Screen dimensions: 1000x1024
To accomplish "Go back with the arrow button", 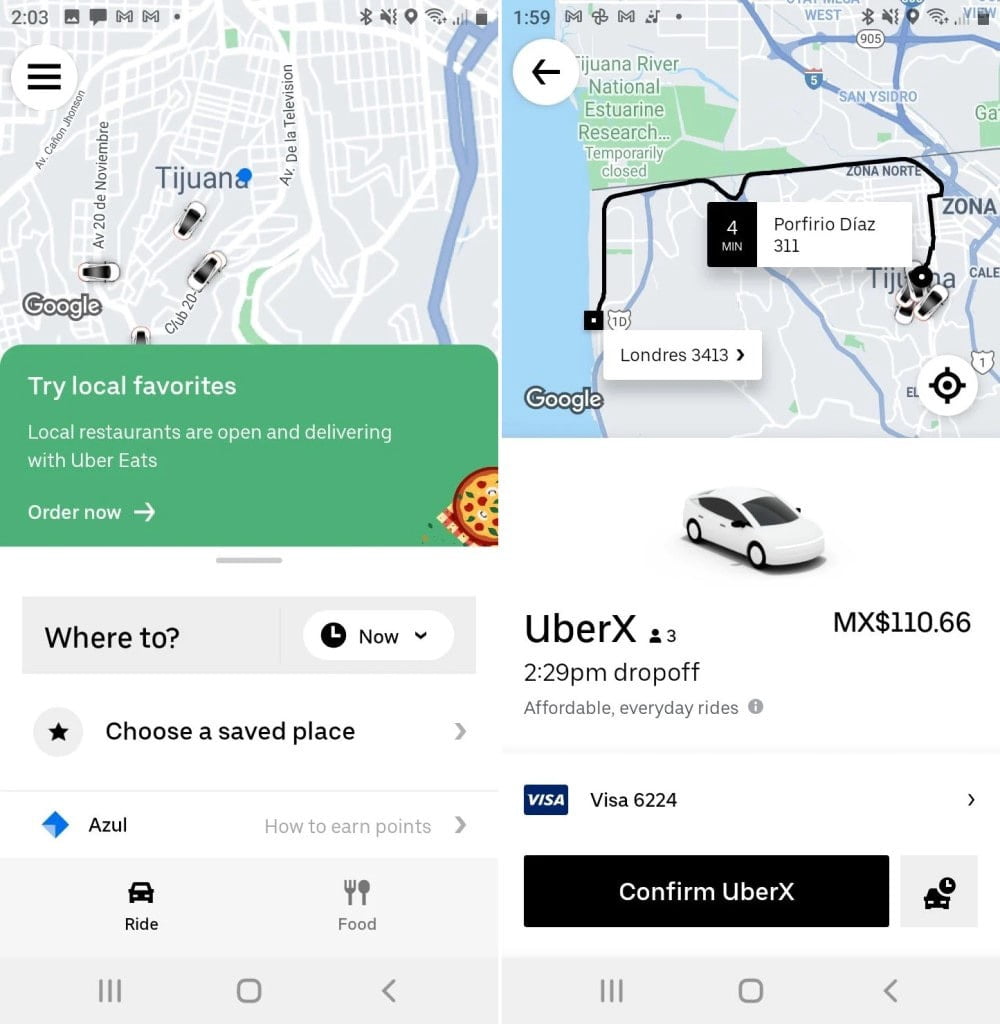I will [545, 72].
